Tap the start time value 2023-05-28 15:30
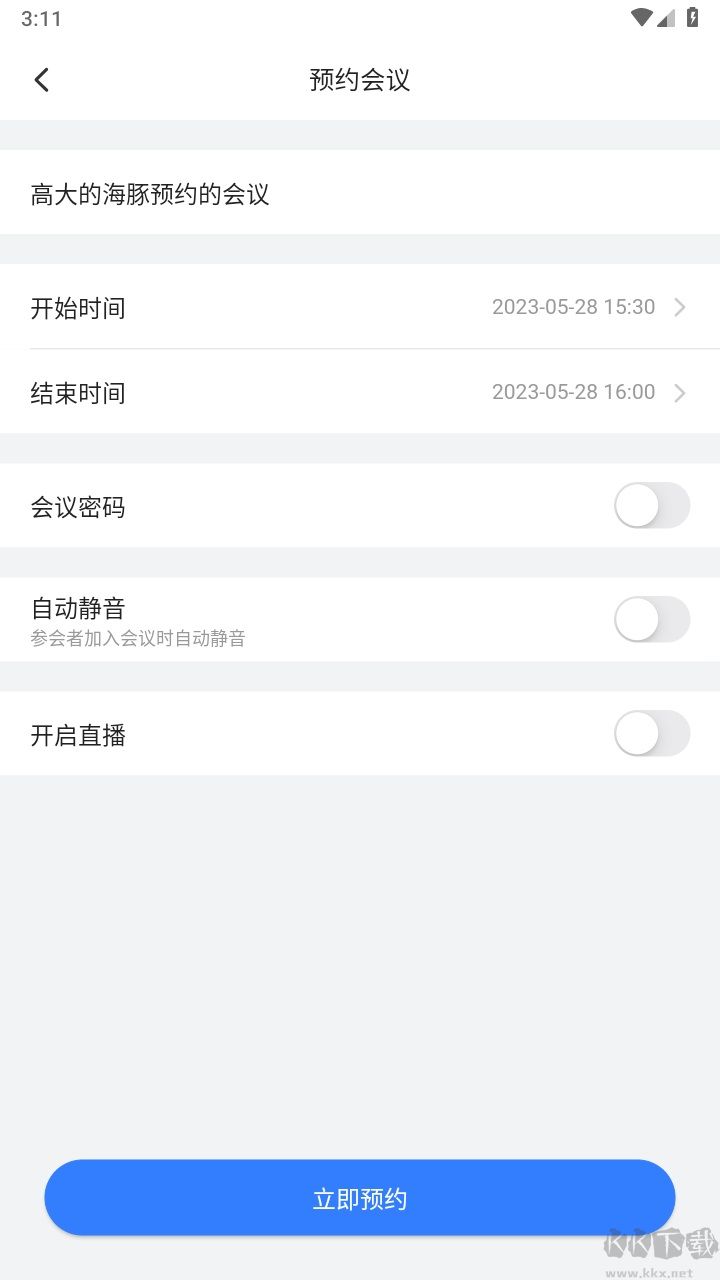Viewport: 720px width, 1280px height. click(x=574, y=307)
